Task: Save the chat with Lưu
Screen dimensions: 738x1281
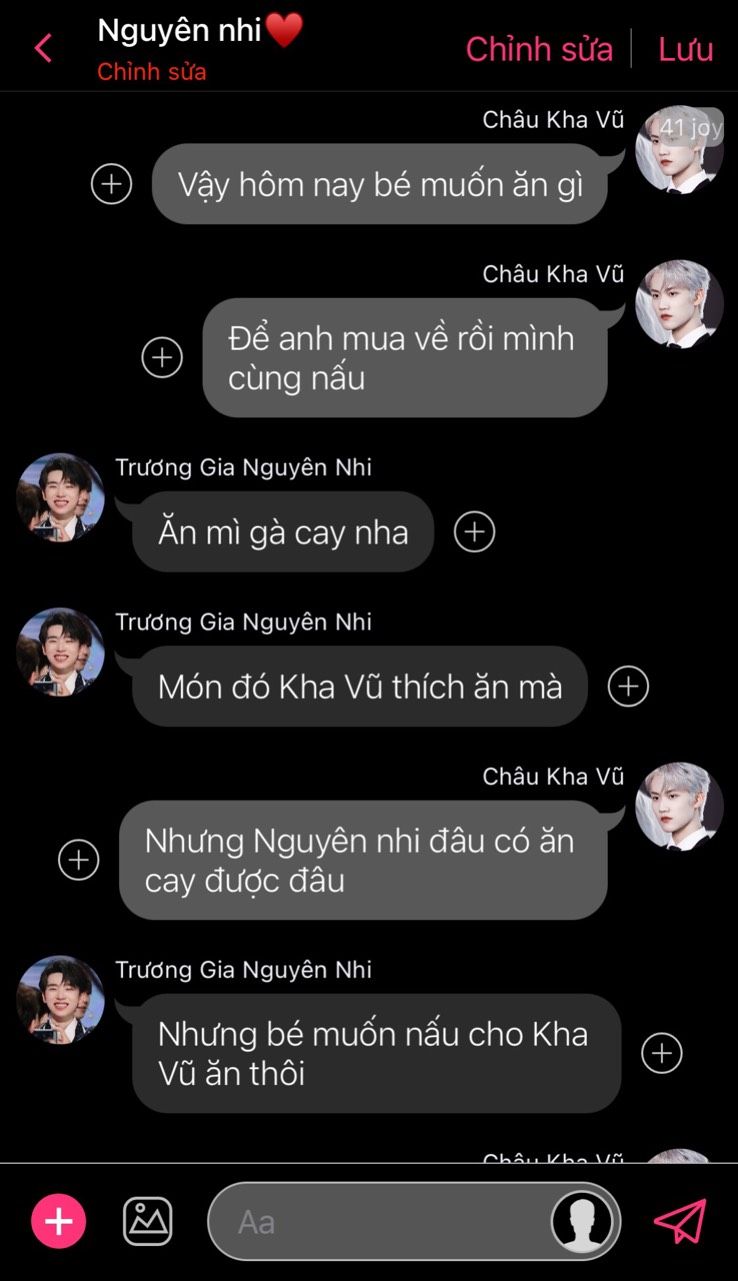Action: click(x=685, y=48)
